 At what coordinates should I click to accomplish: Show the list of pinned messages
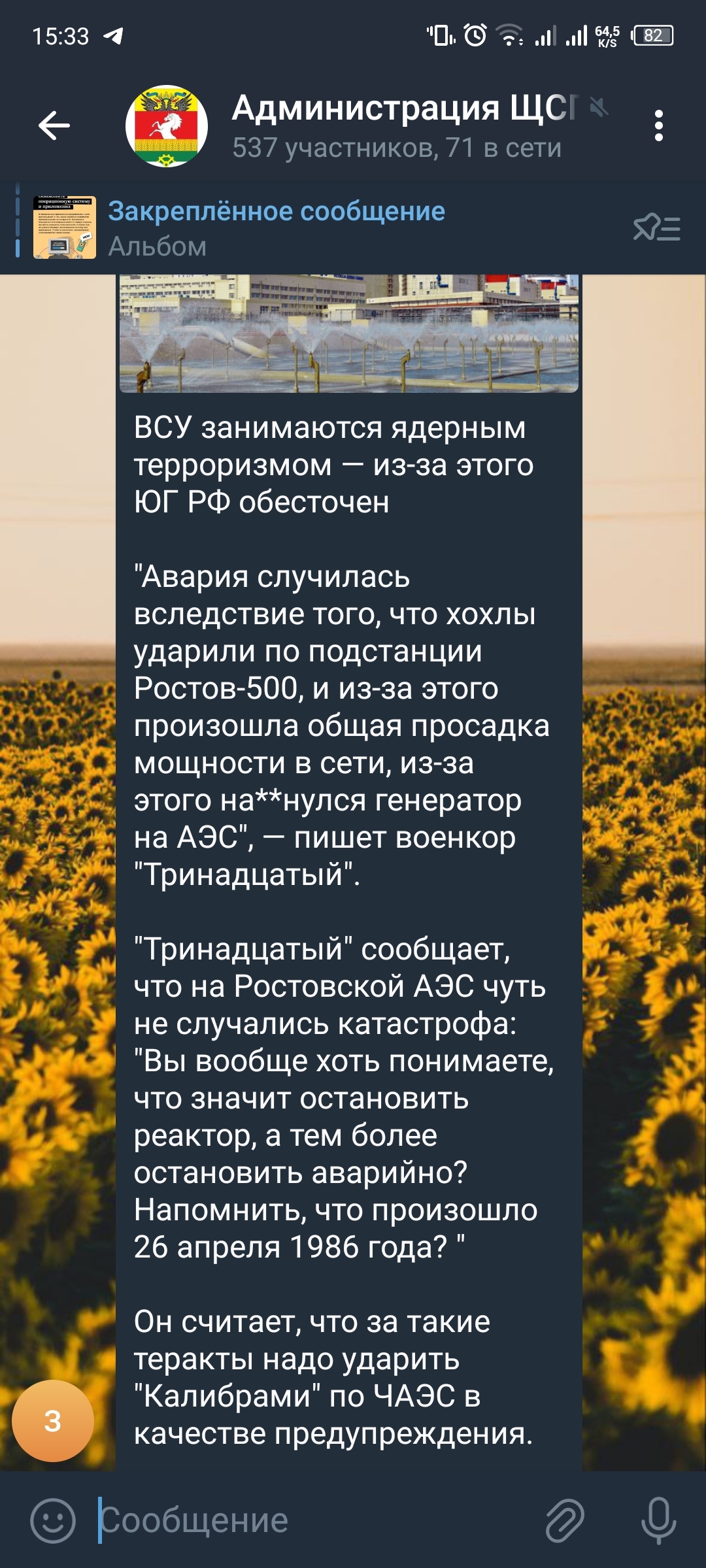coord(656,228)
